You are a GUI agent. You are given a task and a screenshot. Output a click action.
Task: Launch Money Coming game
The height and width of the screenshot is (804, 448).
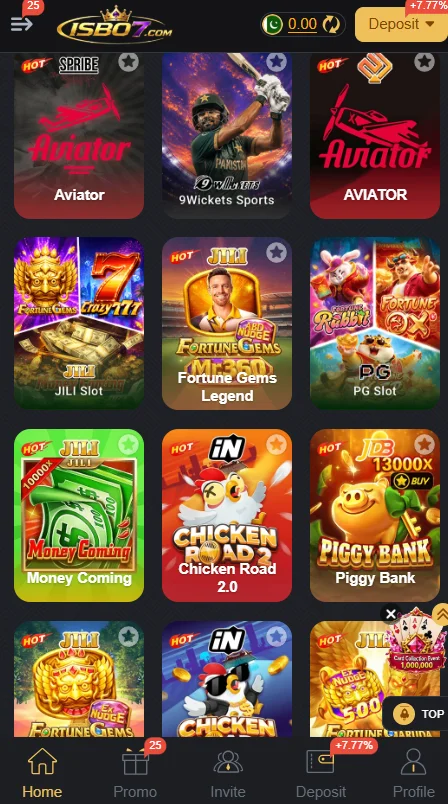tap(79, 515)
